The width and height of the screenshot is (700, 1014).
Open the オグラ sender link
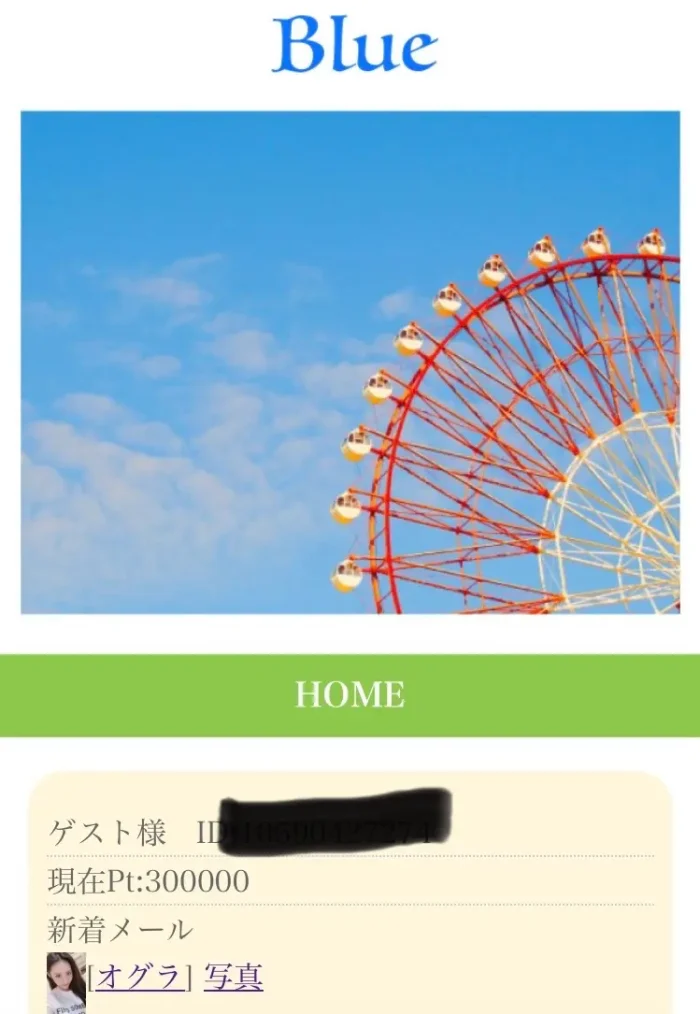click(139, 977)
